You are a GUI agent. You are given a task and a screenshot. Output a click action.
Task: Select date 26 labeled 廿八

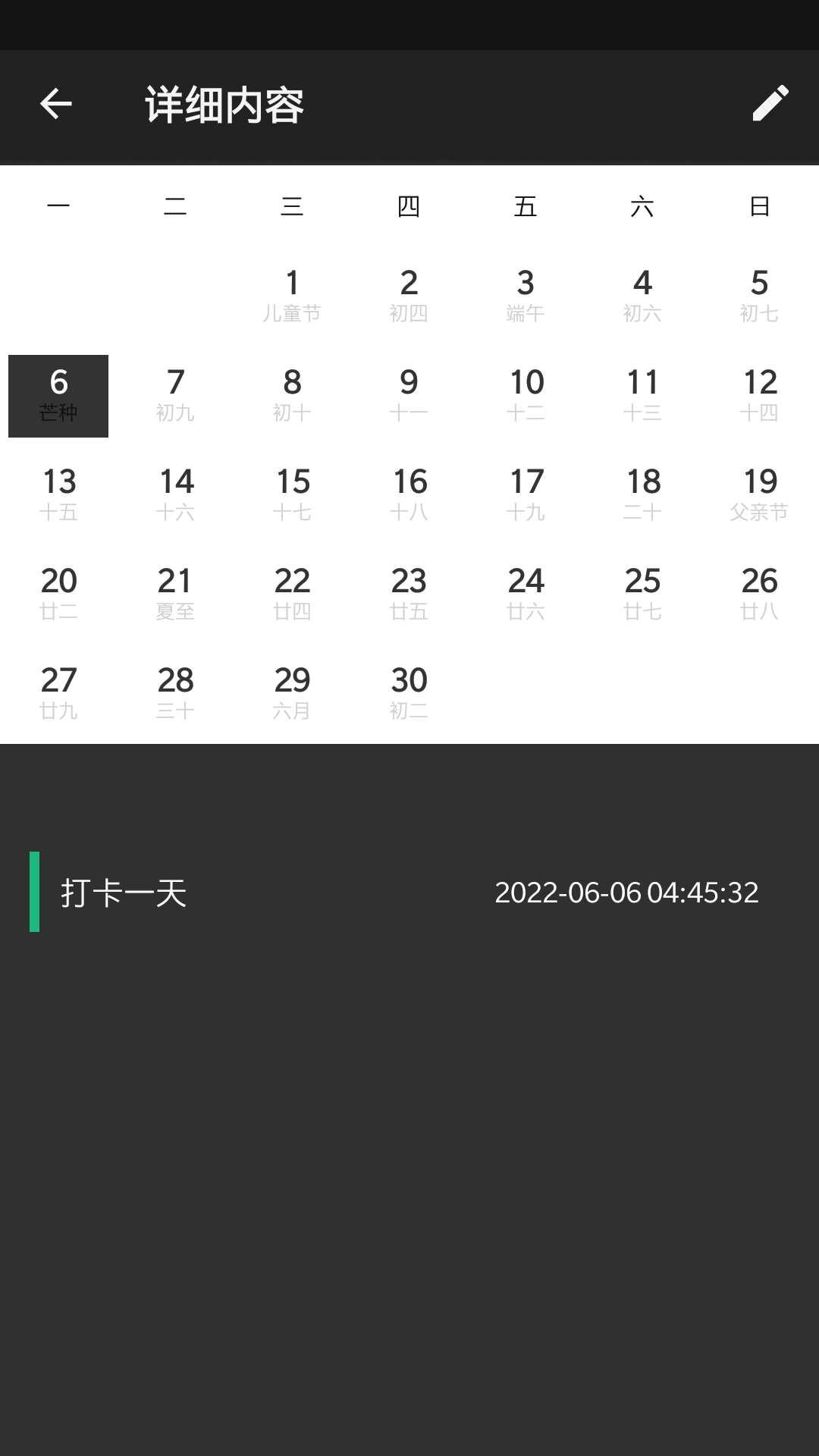click(759, 595)
